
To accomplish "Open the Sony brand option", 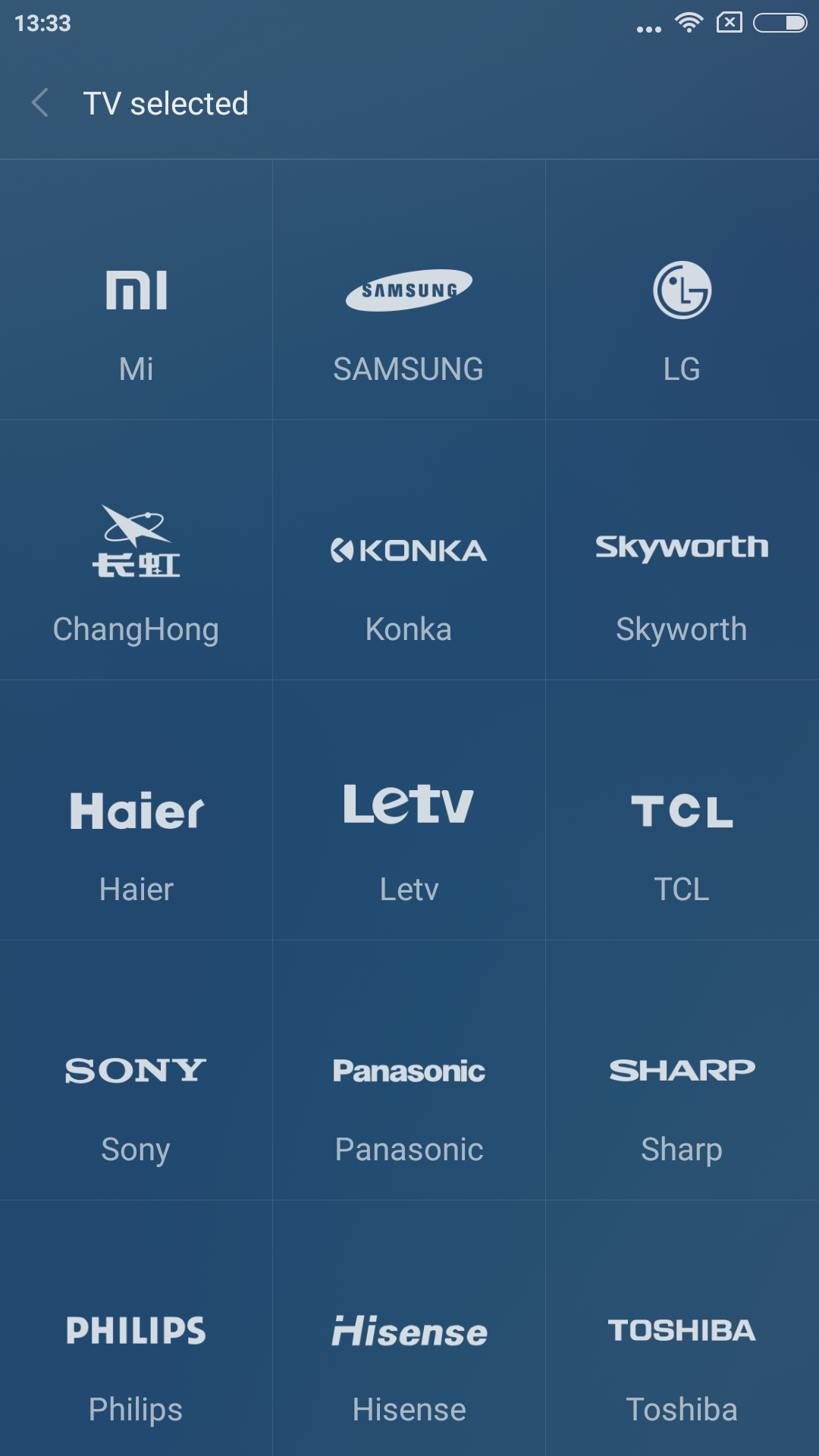I will coord(136,1100).
